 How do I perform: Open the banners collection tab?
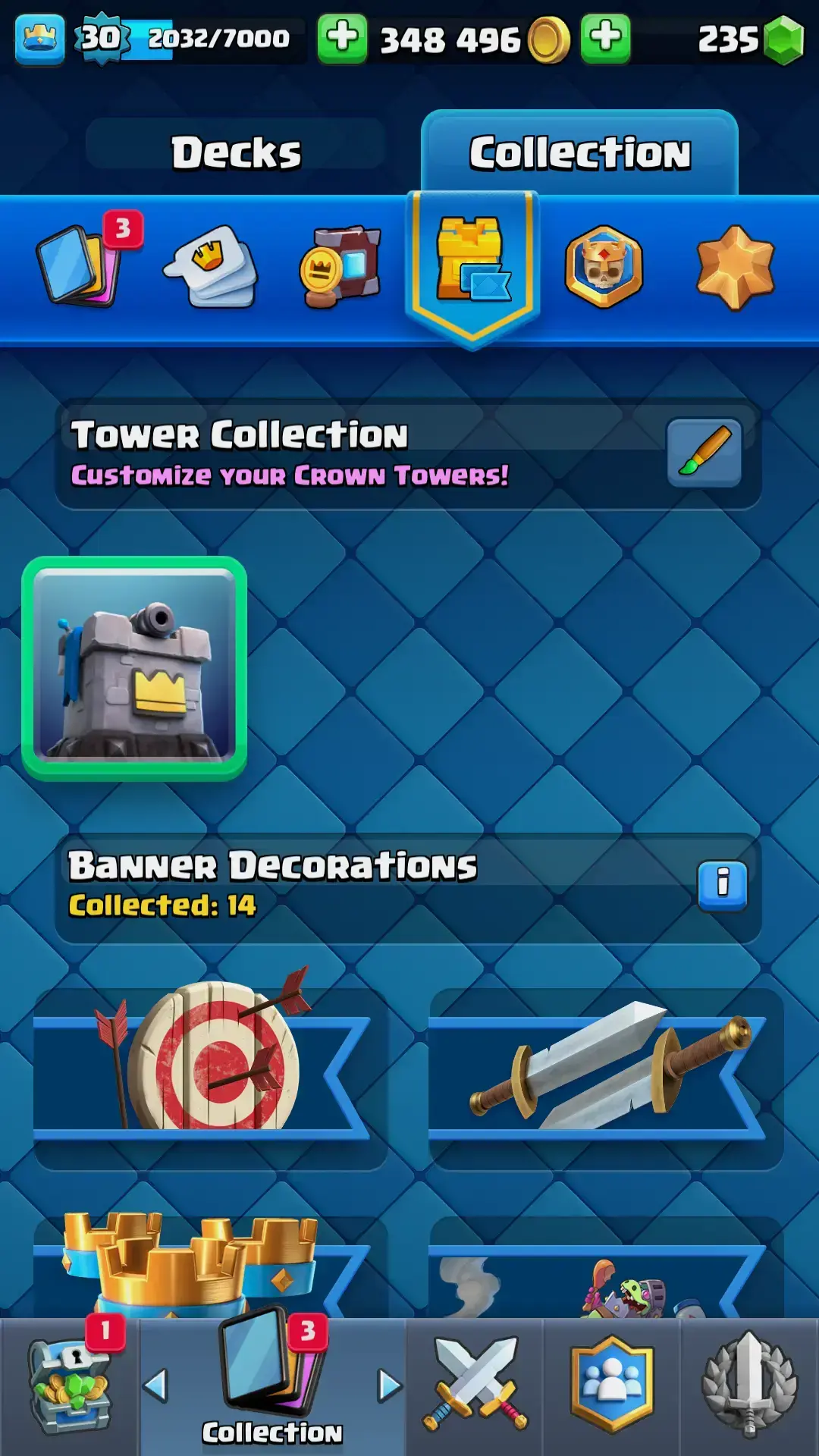[x=341, y=266]
